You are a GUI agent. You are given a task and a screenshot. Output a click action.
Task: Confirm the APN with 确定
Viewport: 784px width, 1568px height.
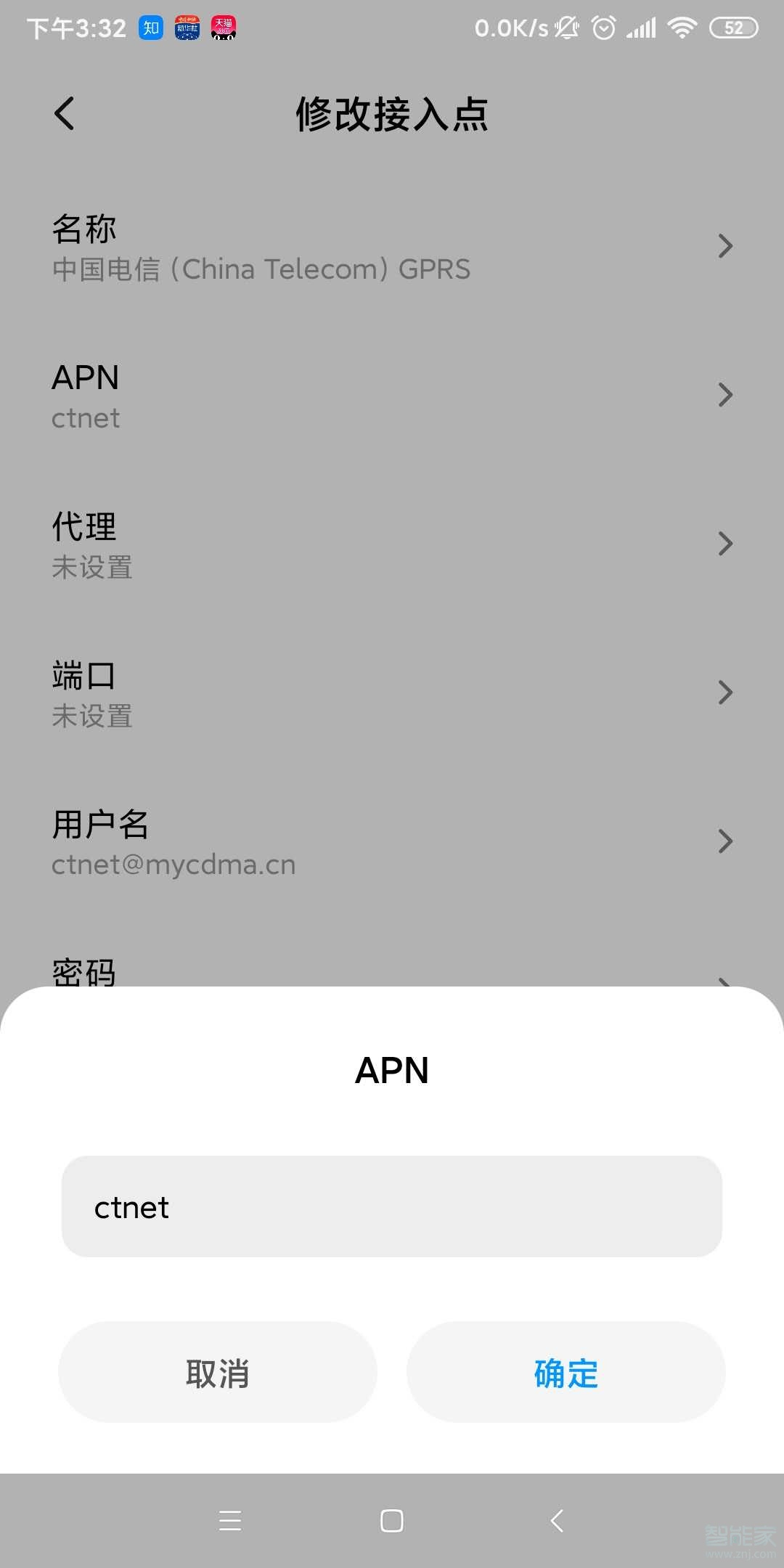click(x=566, y=1372)
